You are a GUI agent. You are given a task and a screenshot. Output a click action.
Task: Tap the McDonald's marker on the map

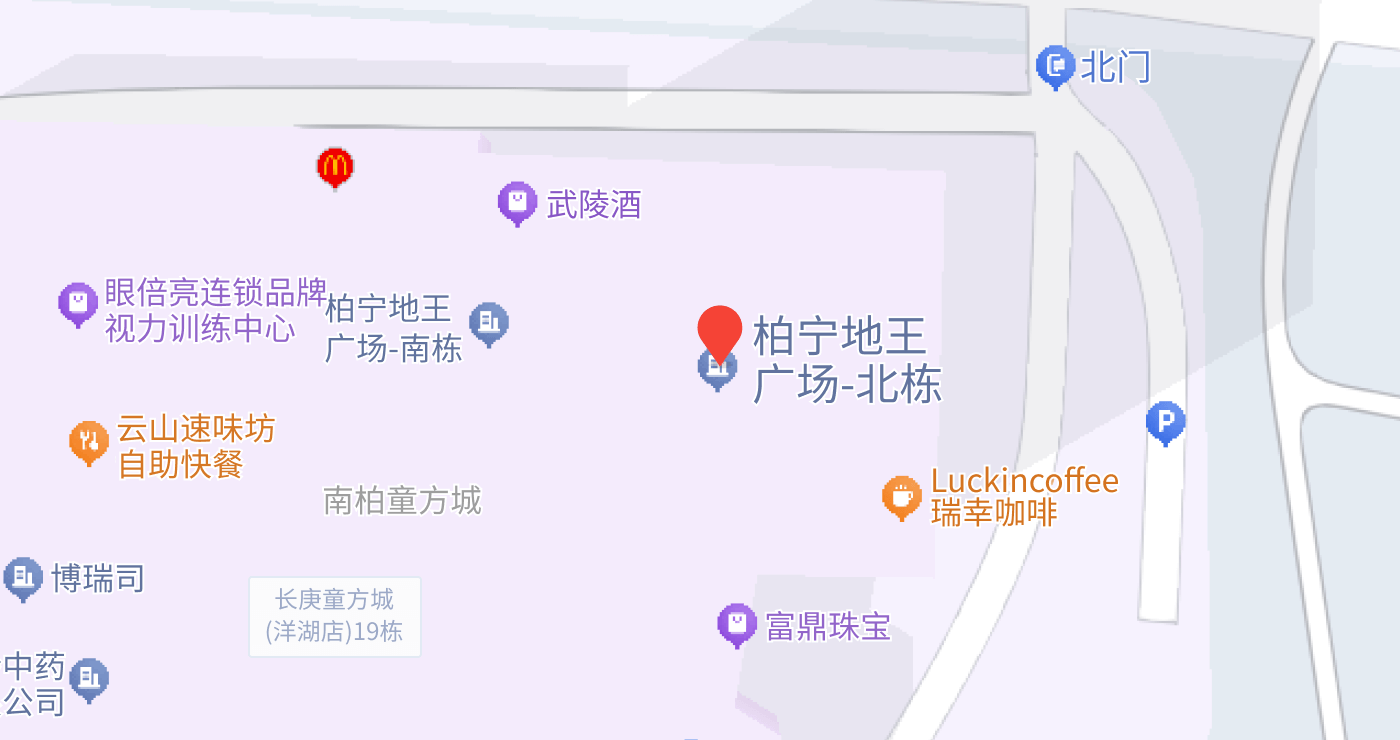pos(334,167)
